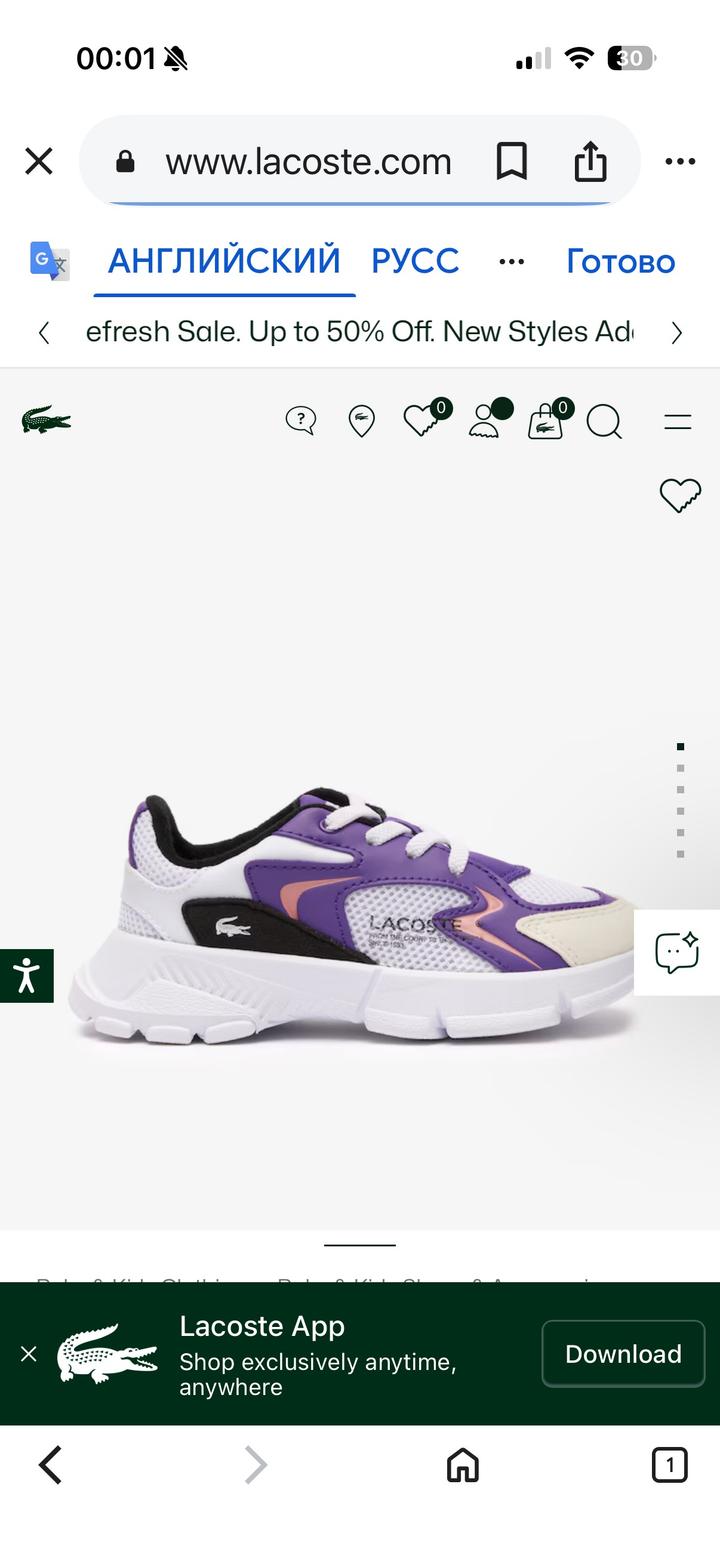
Task: Open the help question bubble
Action: [300, 420]
